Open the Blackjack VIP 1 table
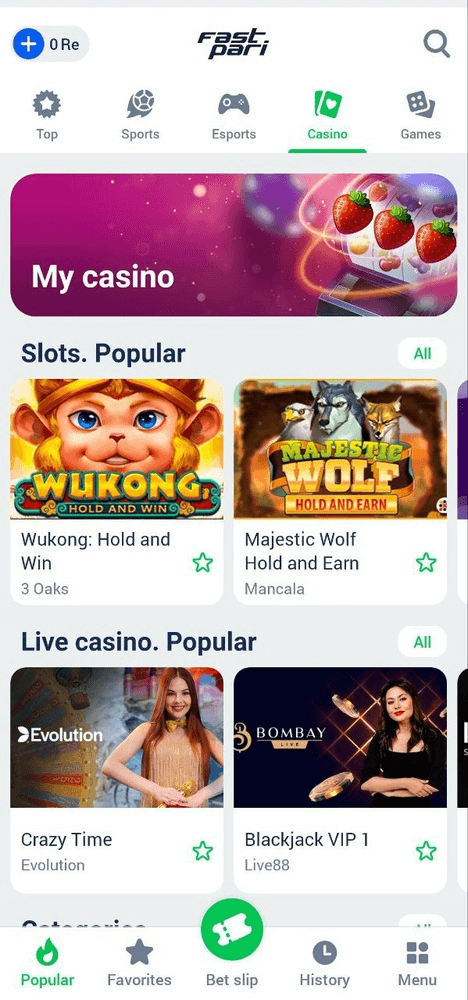Screen dimensions: 468x1000 coord(340,780)
